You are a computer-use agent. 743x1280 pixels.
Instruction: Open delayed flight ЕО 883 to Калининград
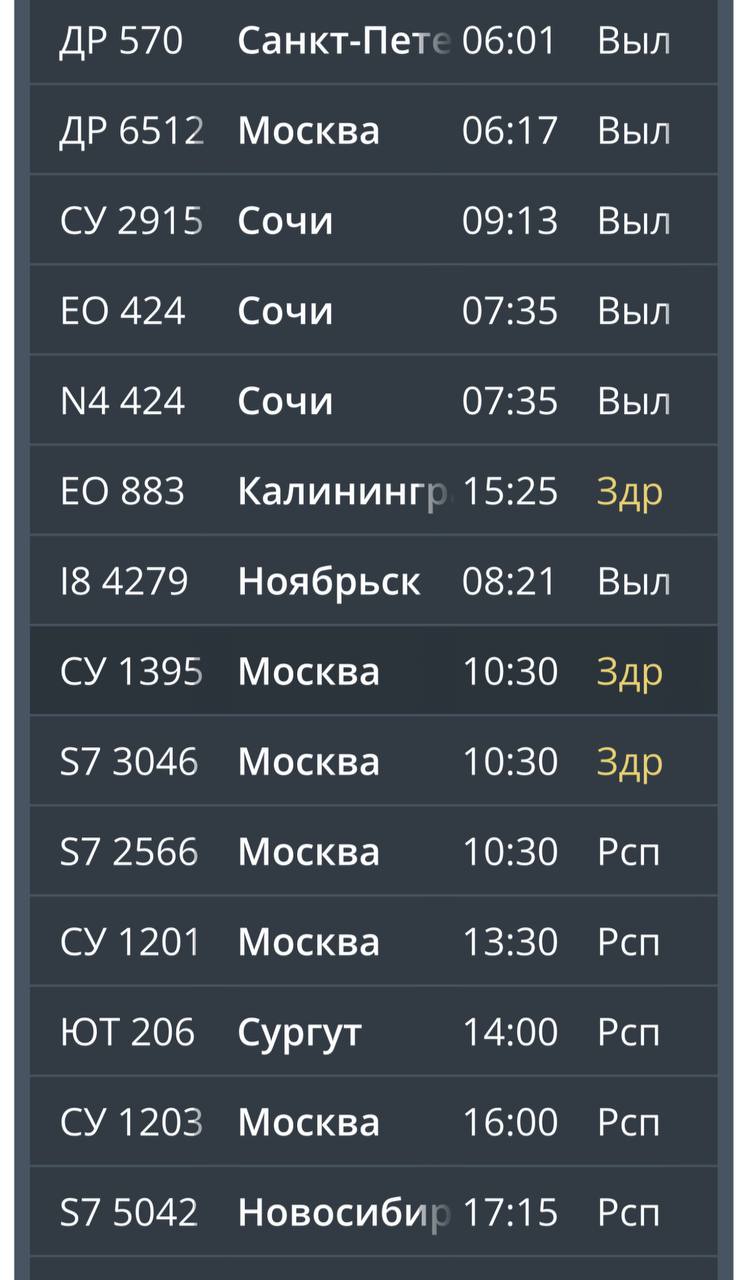tap(372, 491)
